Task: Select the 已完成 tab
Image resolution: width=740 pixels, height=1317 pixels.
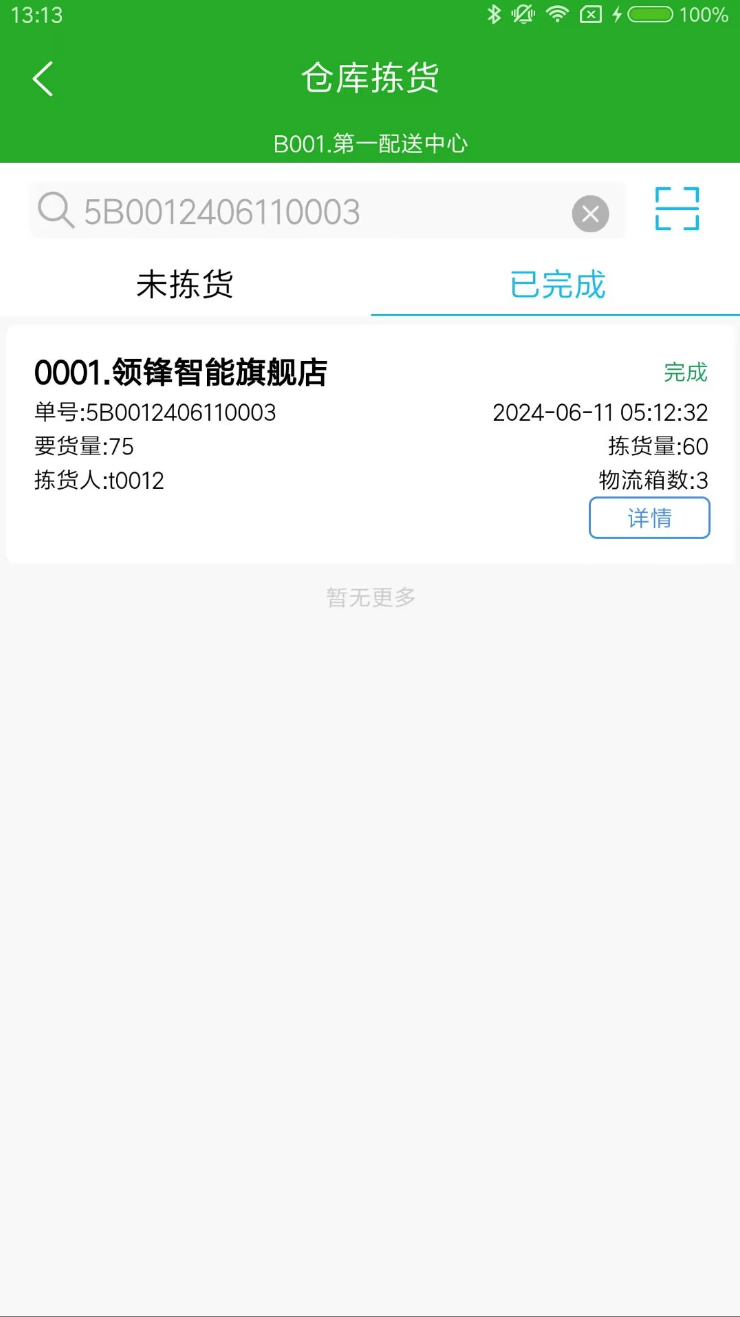Action: tap(557, 285)
